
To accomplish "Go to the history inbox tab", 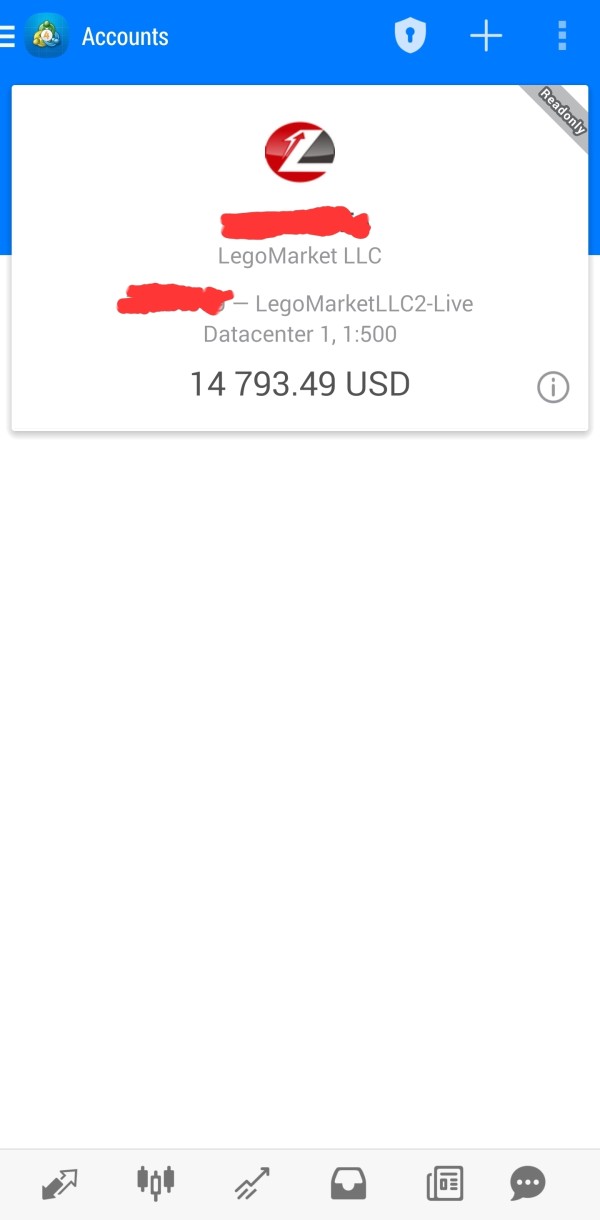I will point(348,1184).
